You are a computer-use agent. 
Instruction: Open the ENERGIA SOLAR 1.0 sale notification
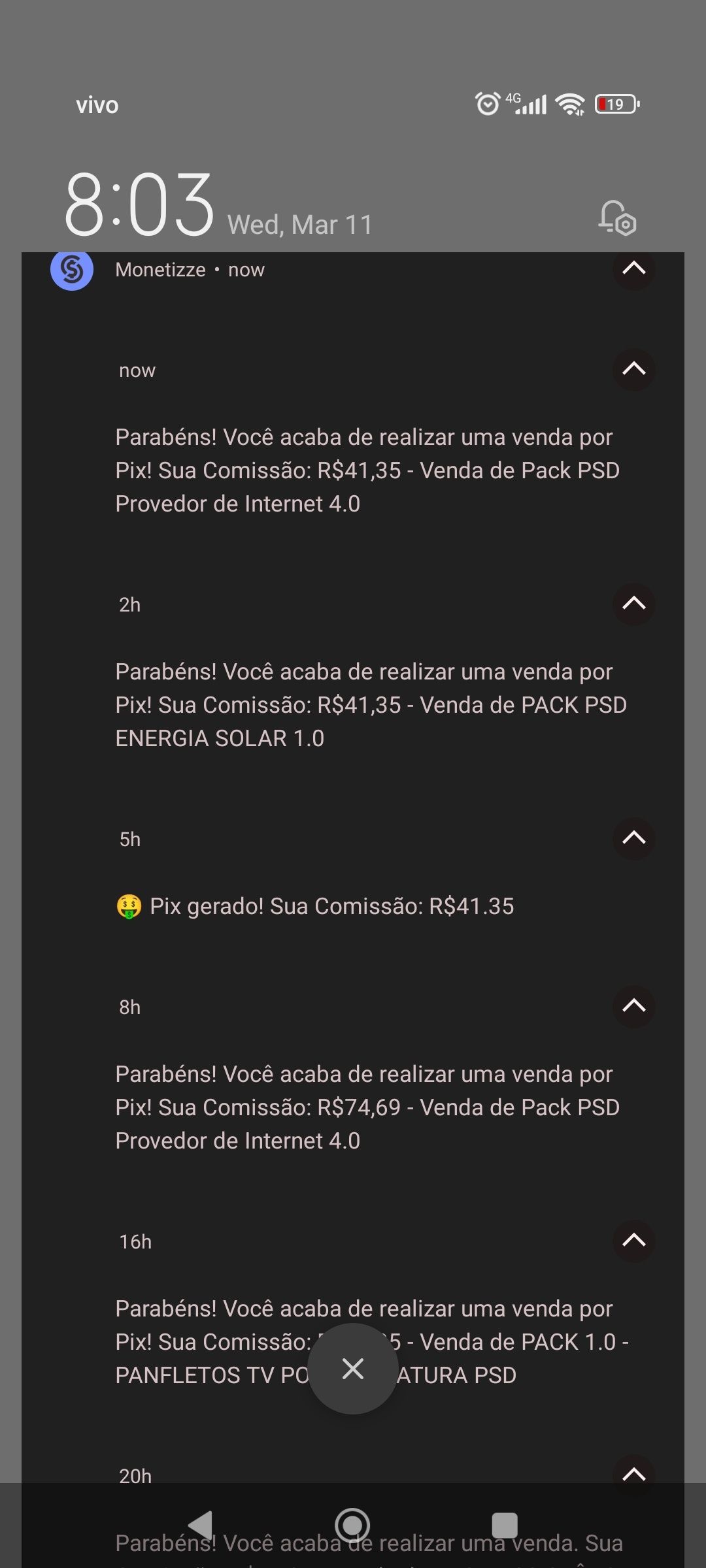pos(366,705)
